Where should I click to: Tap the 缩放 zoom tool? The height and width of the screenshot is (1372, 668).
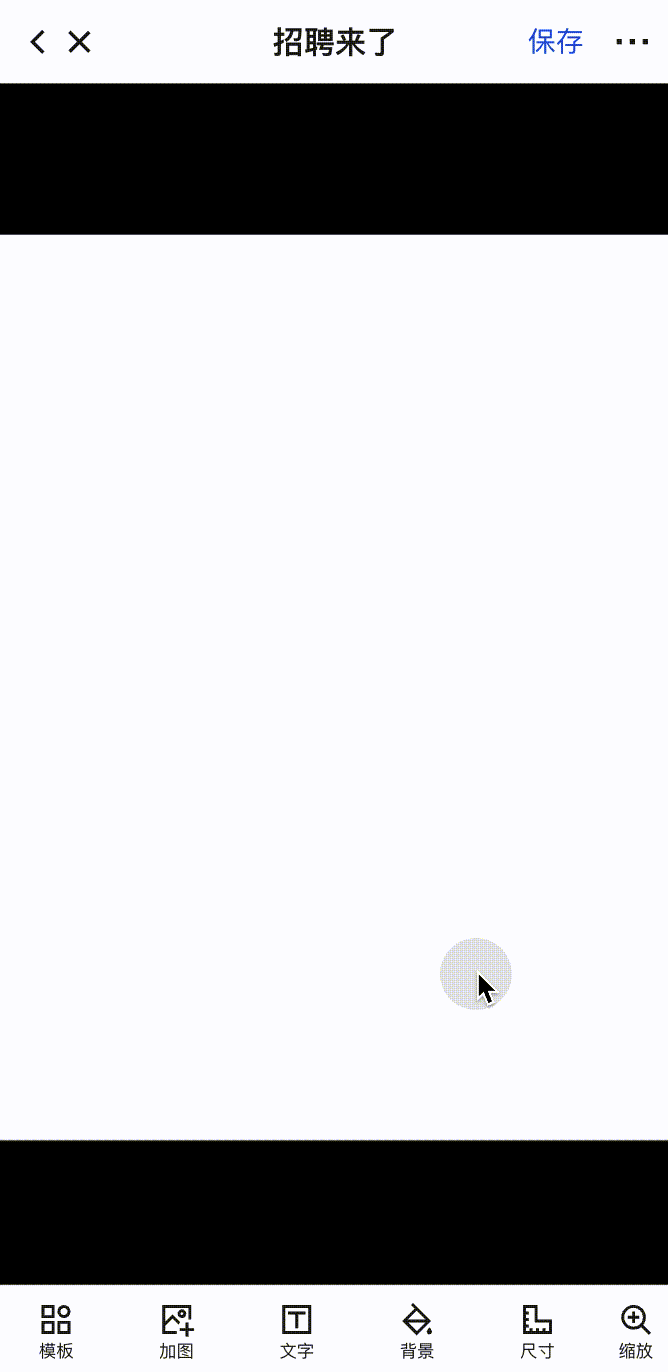click(636, 1332)
